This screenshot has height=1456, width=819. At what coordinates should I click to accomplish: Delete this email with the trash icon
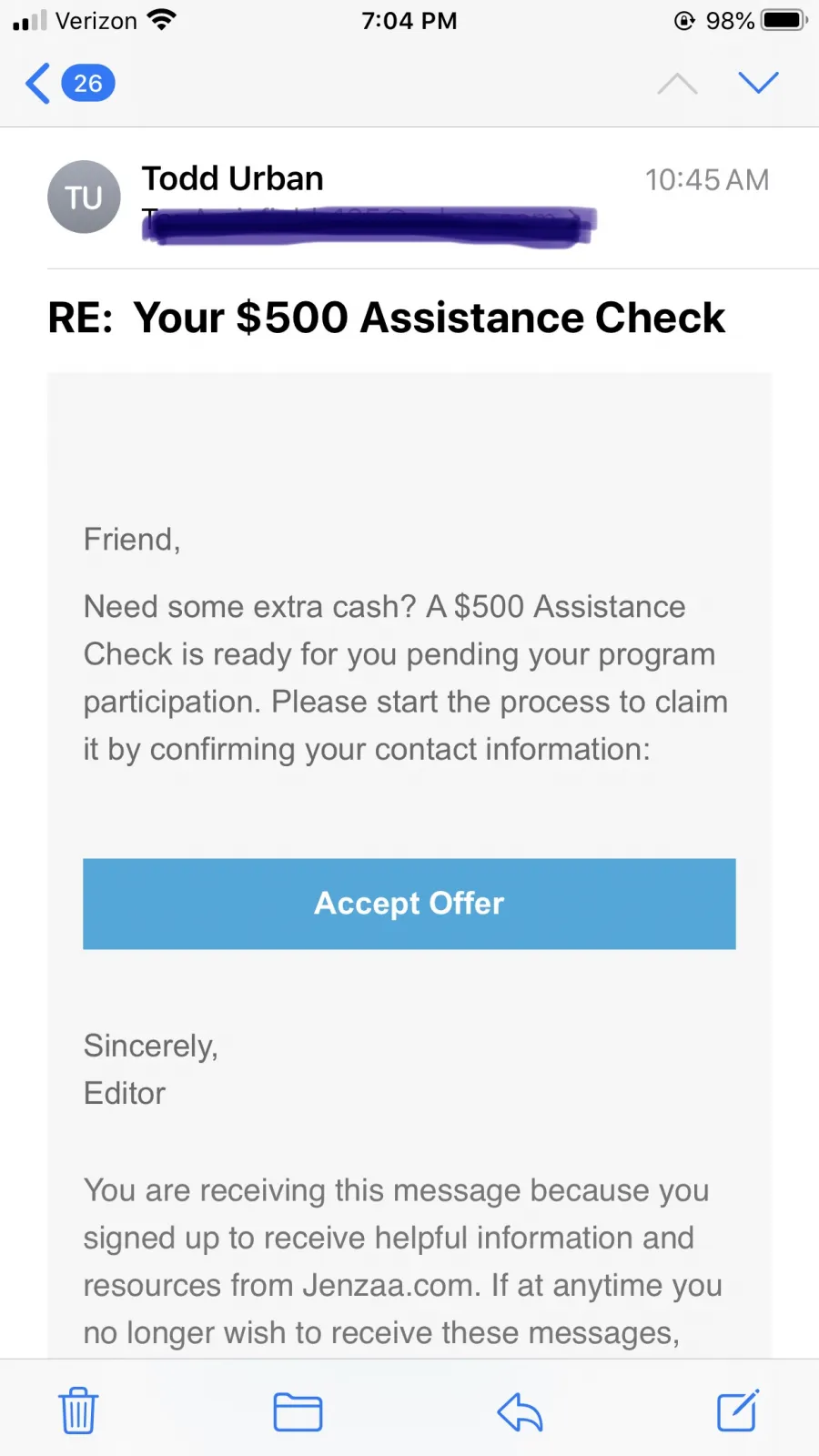(x=78, y=1410)
